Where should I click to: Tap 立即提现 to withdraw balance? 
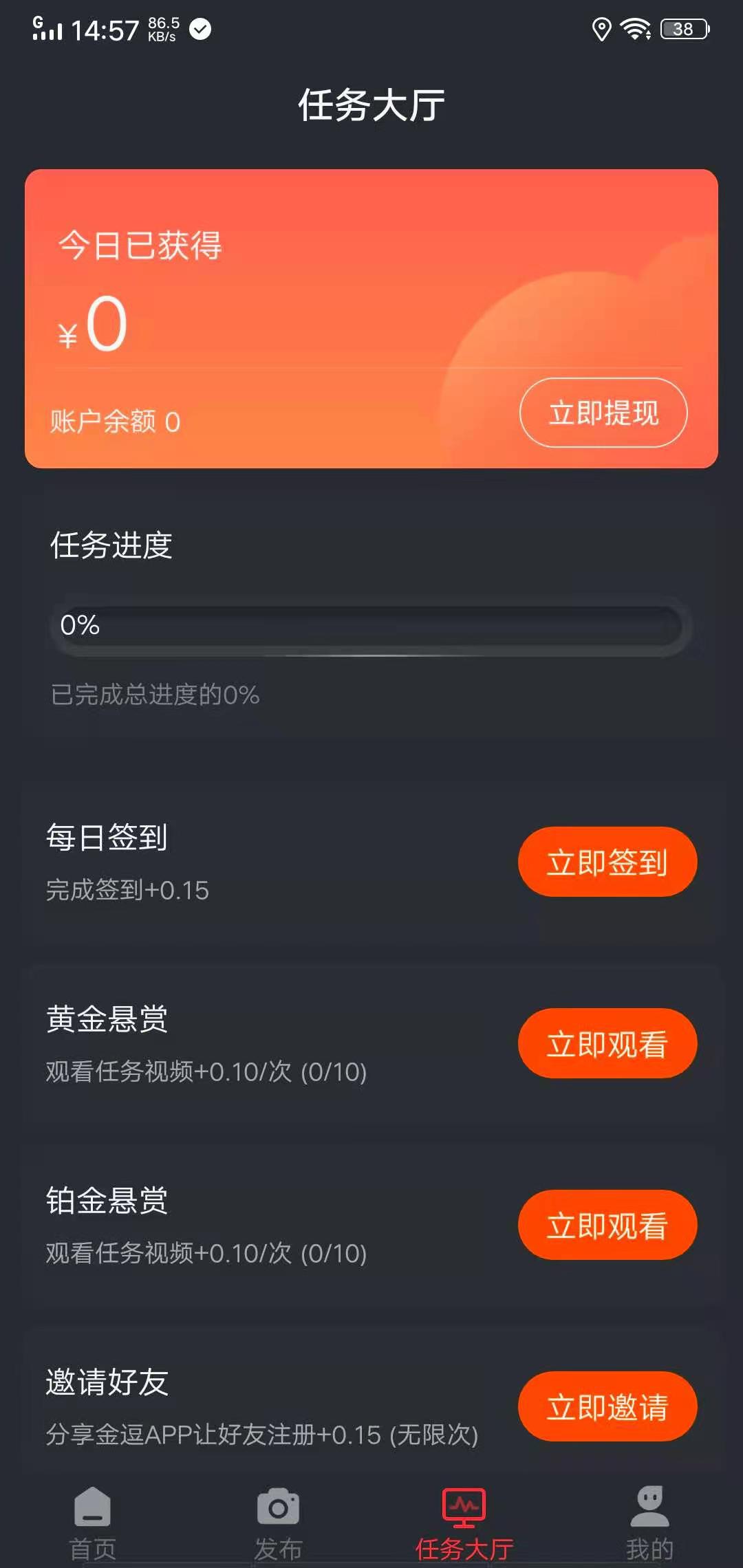point(603,413)
